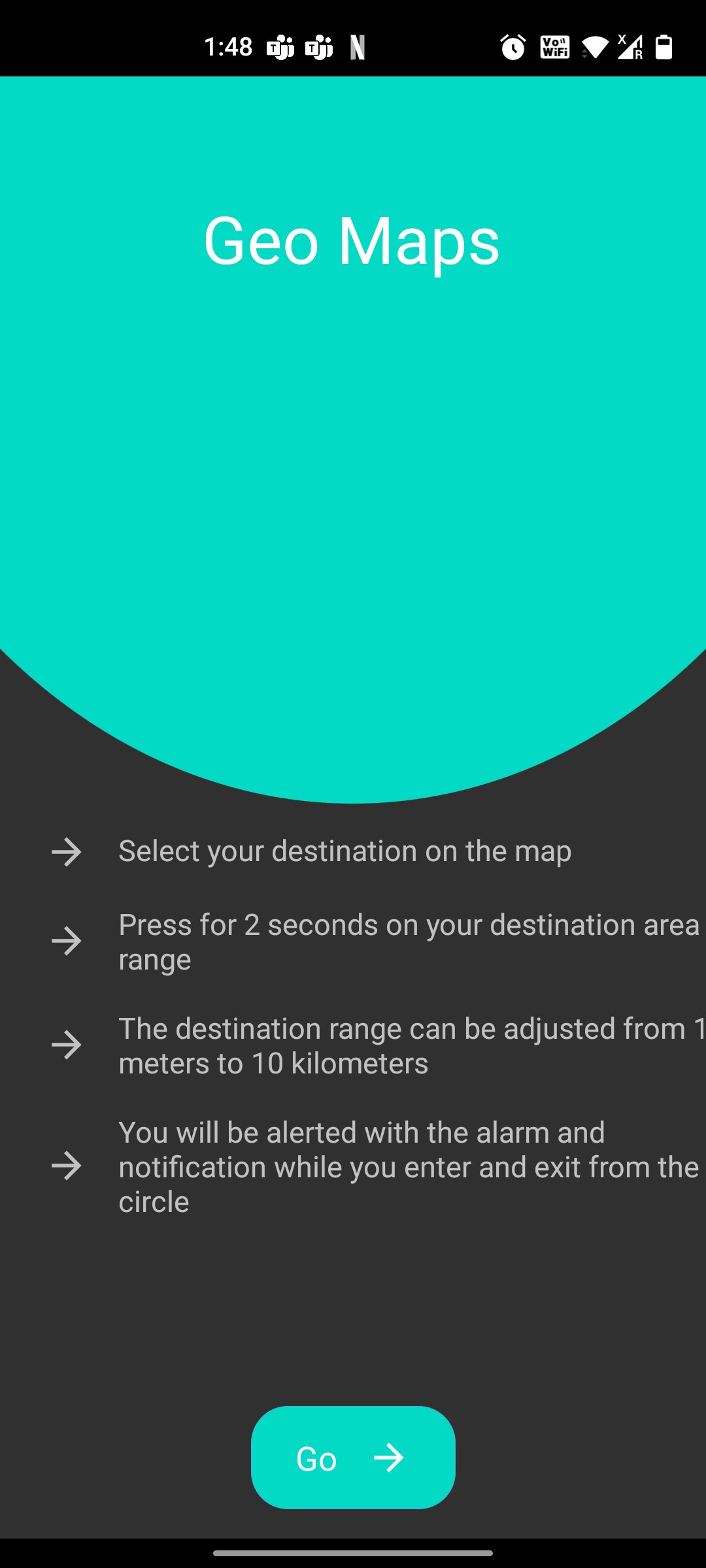The width and height of the screenshot is (706, 1568).
Task: Open the Netflix notification icon
Action: (356, 46)
